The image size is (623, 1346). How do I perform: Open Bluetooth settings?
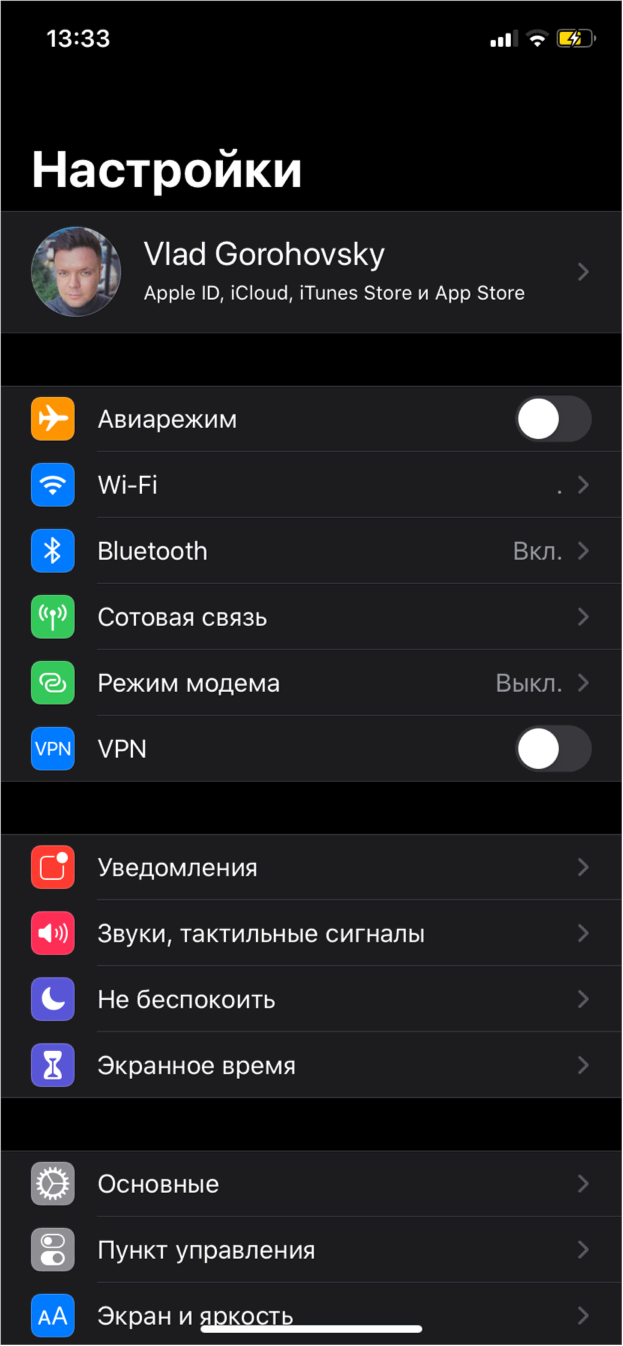[310, 551]
